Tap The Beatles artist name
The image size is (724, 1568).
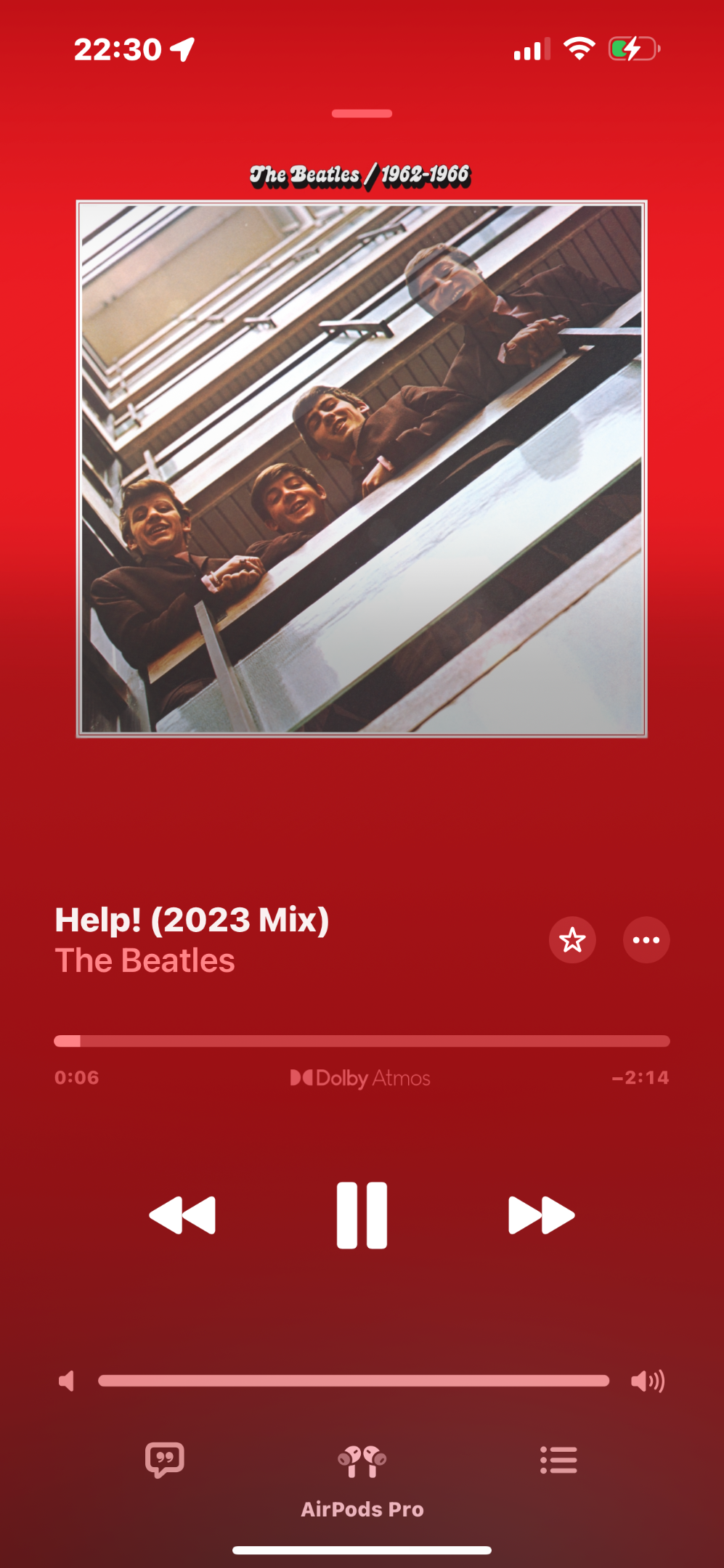(x=145, y=960)
